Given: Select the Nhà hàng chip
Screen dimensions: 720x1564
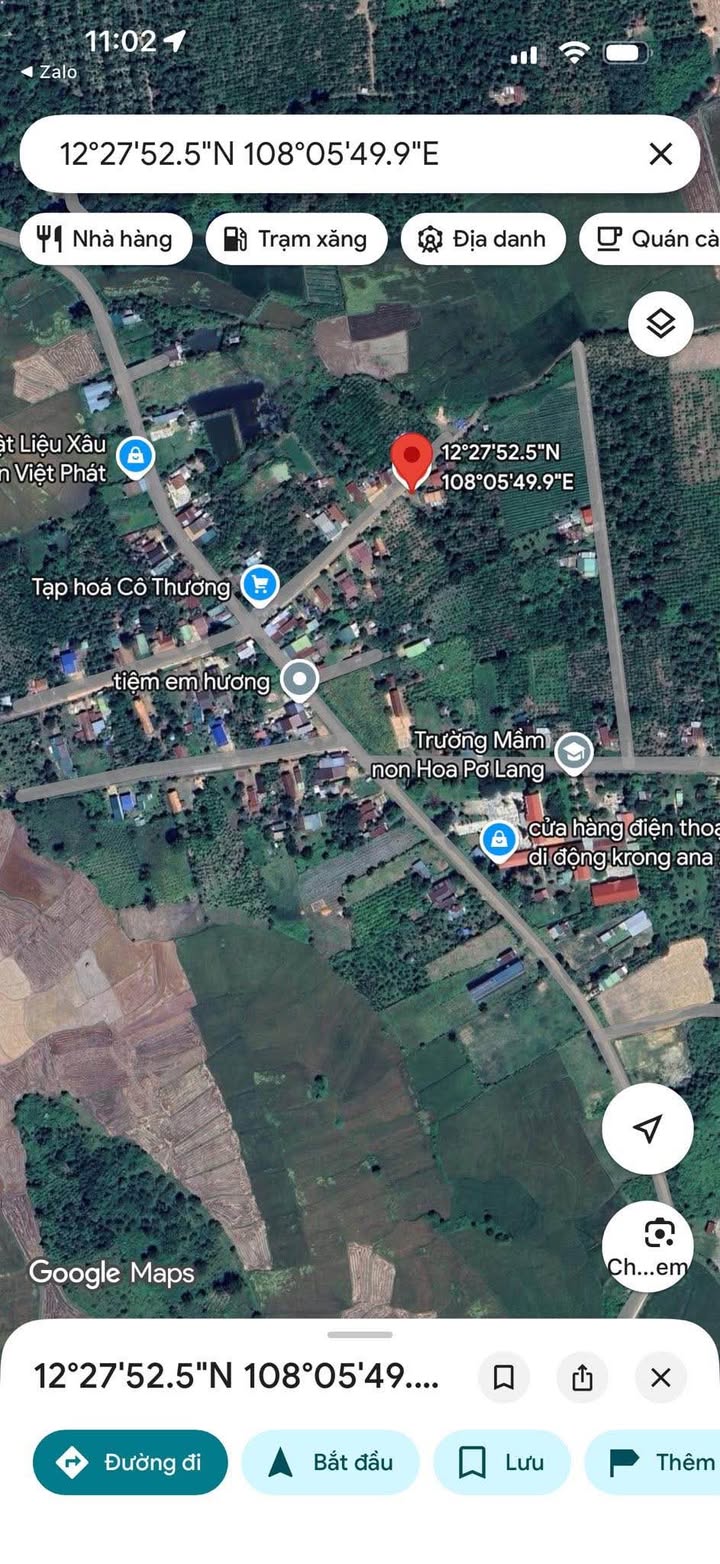Looking at the screenshot, I should tap(105, 239).
